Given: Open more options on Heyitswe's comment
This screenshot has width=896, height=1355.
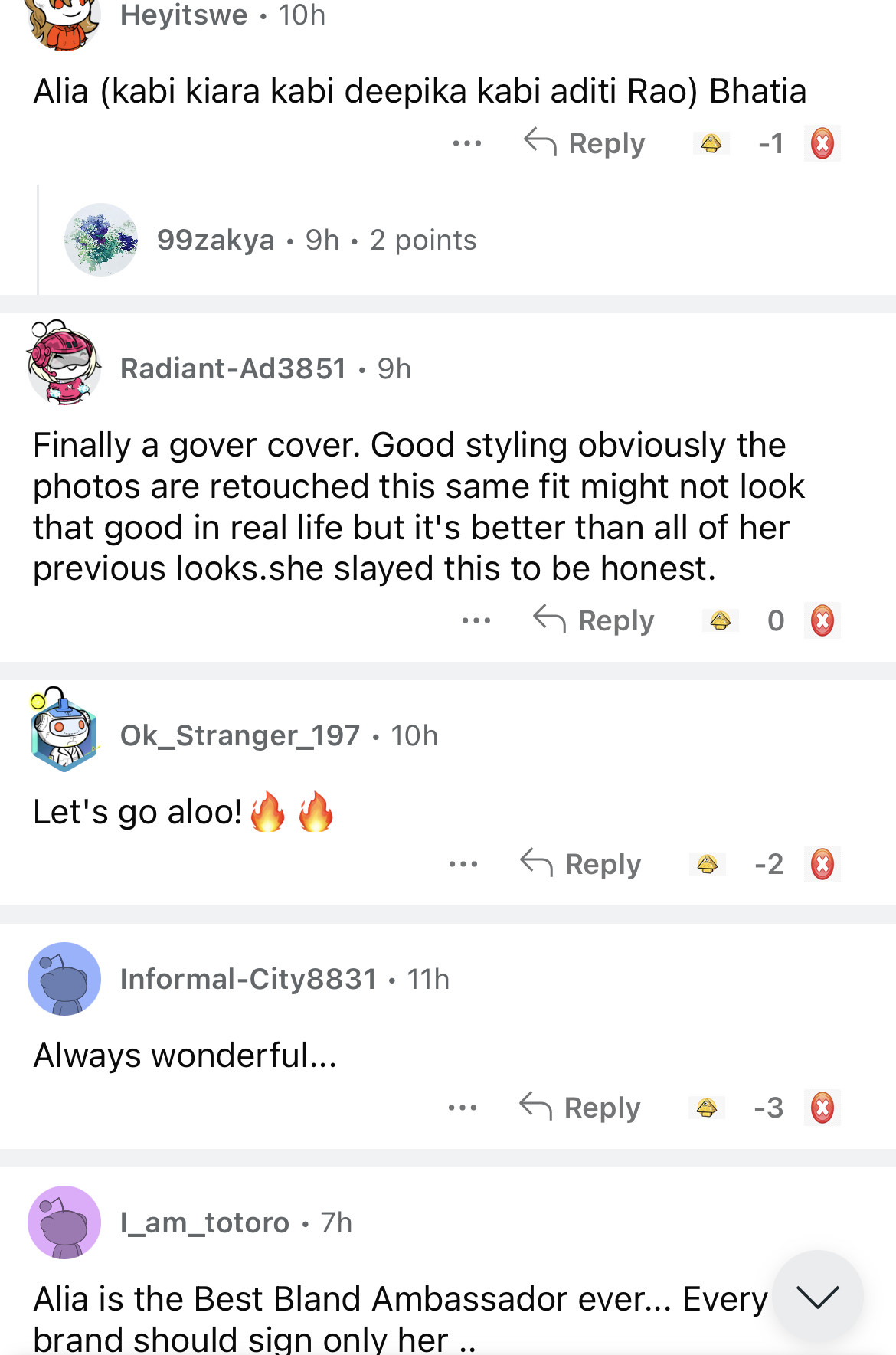Looking at the screenshot, I should [467, 143].
